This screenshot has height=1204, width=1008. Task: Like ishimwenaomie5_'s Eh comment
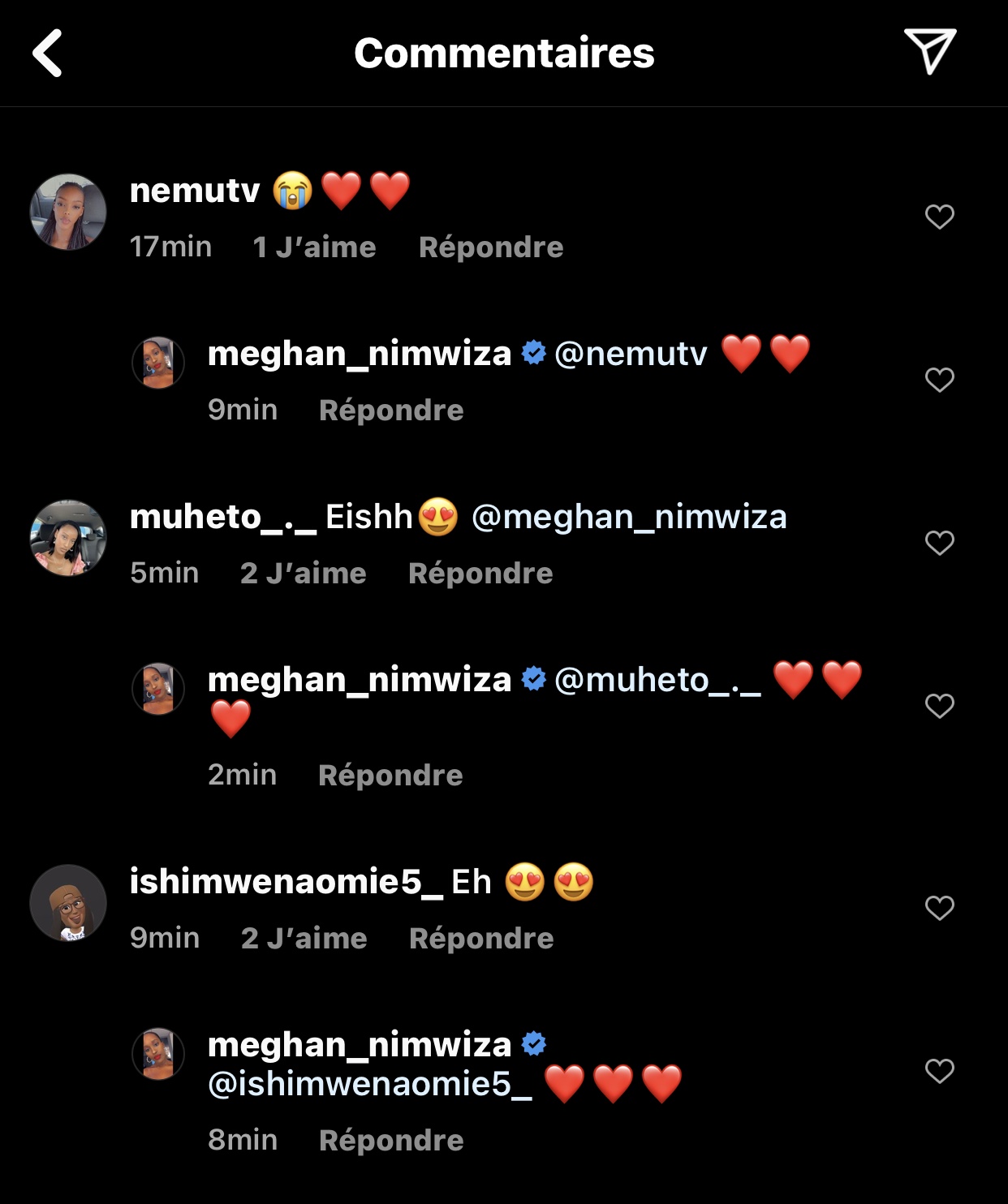coord(939,908)
